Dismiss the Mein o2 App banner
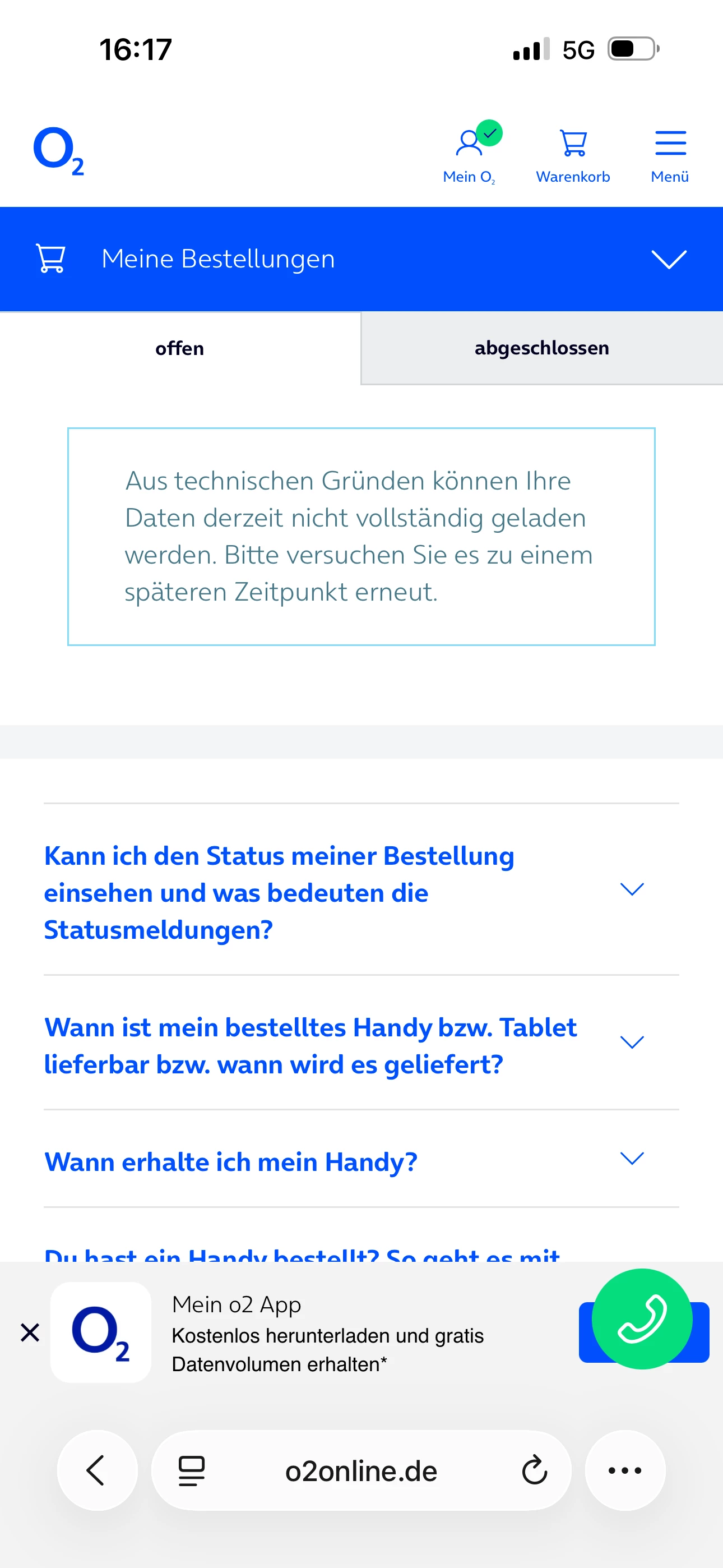The width and height of the screenshot is (723, 1568). coord(30,1332)
